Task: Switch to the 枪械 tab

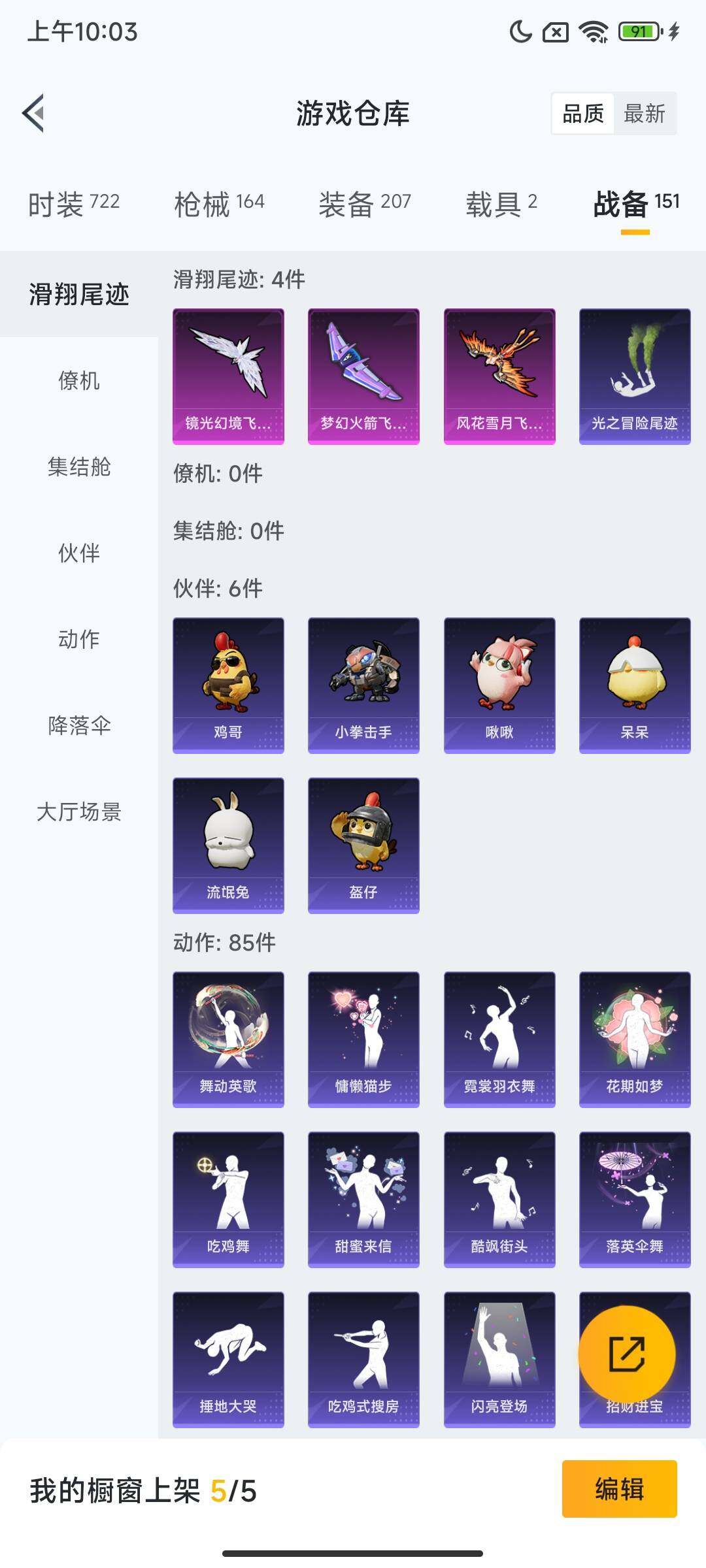Action: 219,204
